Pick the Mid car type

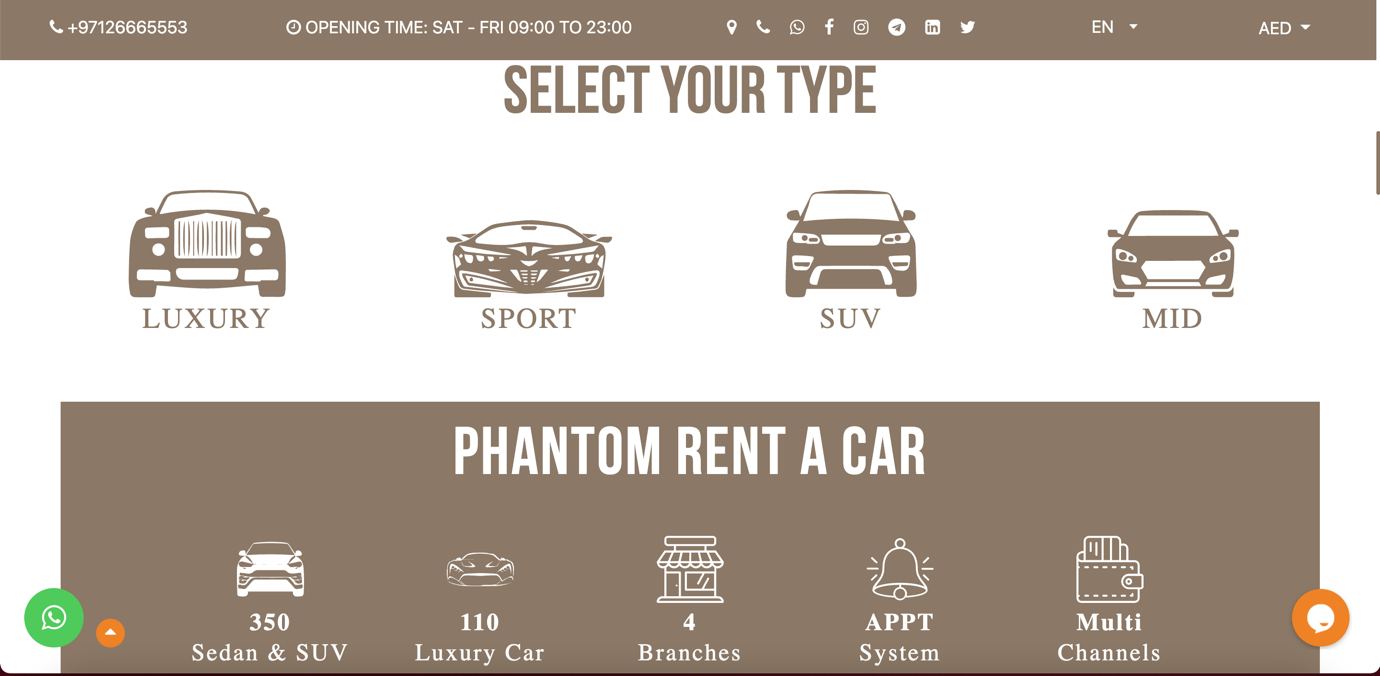[1173, 270]
